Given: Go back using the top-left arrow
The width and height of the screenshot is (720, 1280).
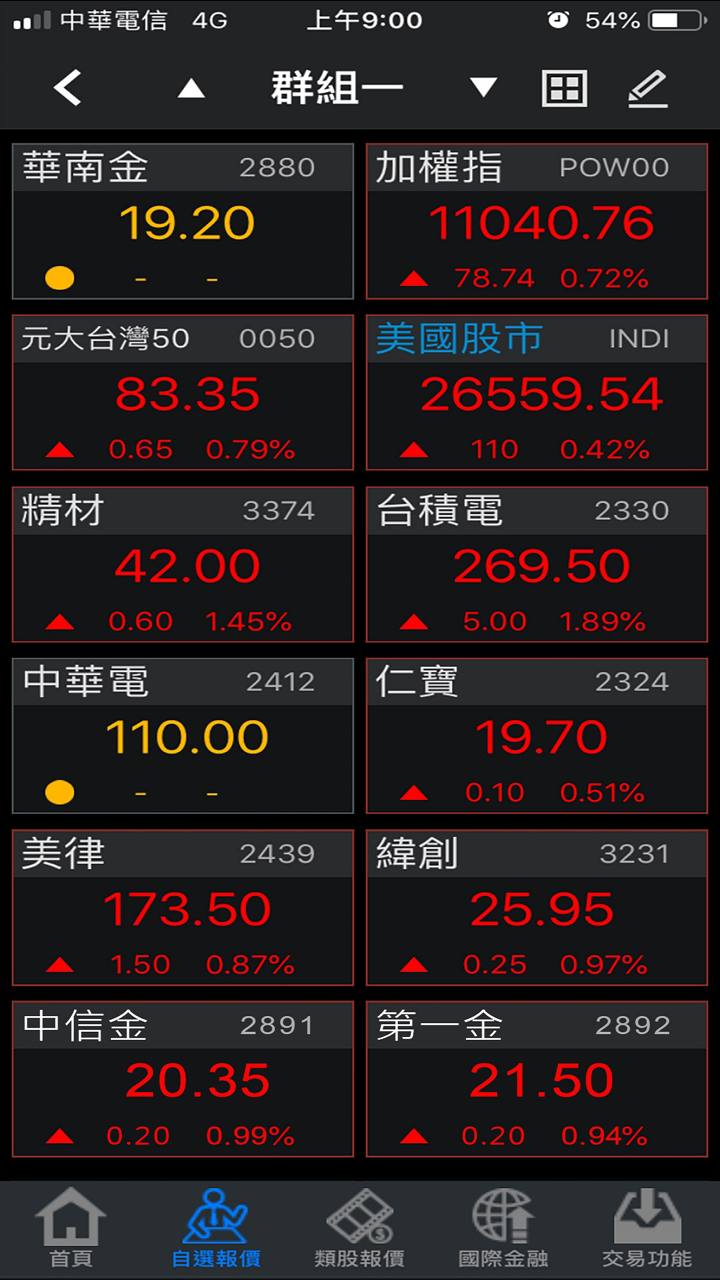Looking at the screenshot, I should tap(67, 89).
